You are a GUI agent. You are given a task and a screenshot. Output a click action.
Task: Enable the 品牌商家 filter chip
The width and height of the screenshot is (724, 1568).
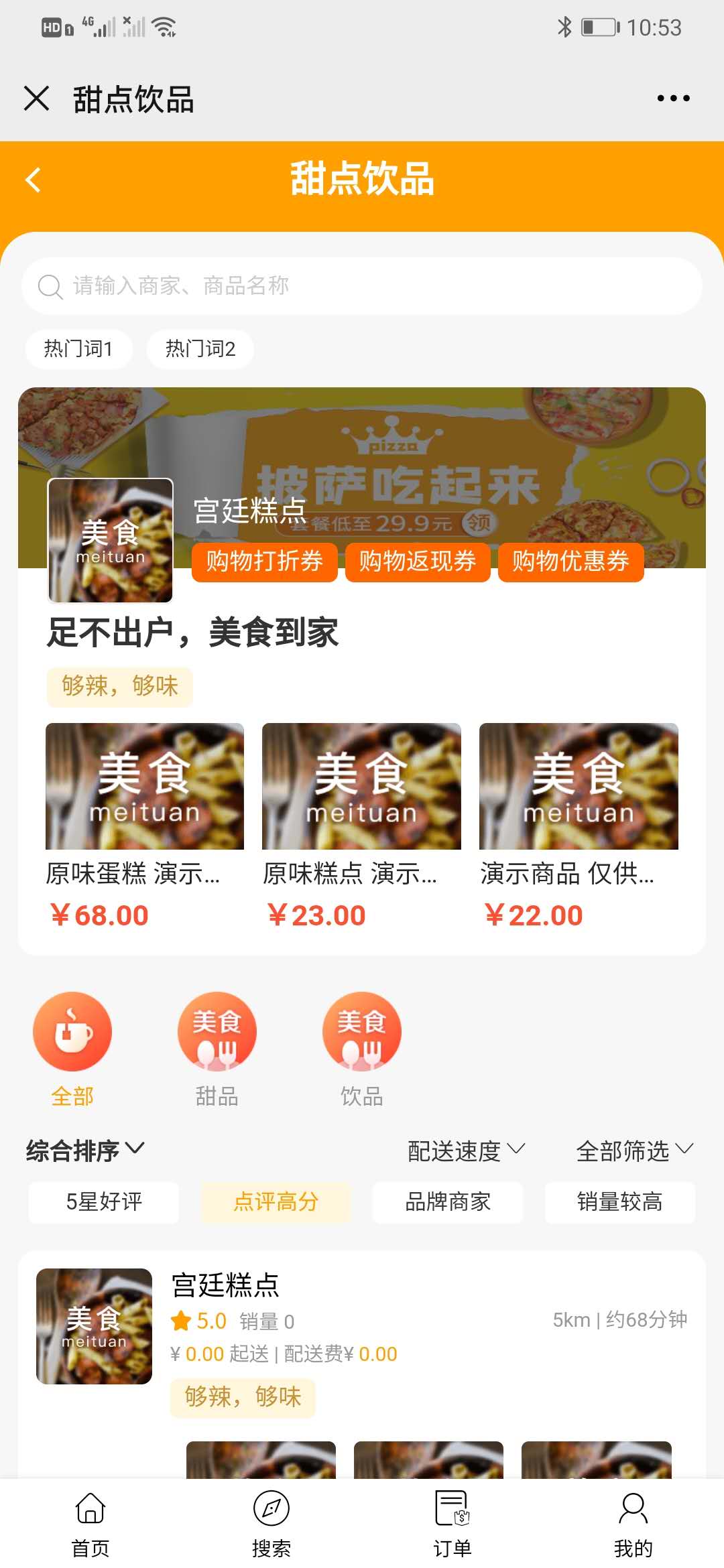tap(446, 1202)
